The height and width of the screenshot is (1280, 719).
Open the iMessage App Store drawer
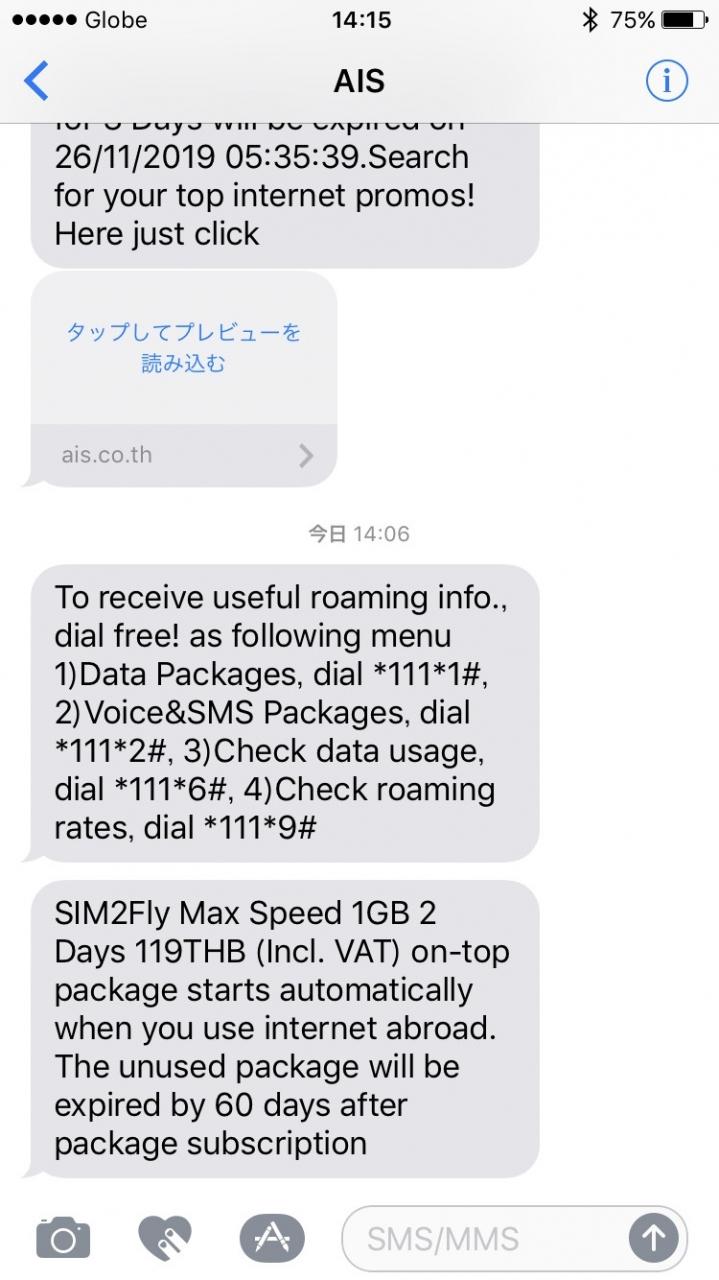(271, 1239)
